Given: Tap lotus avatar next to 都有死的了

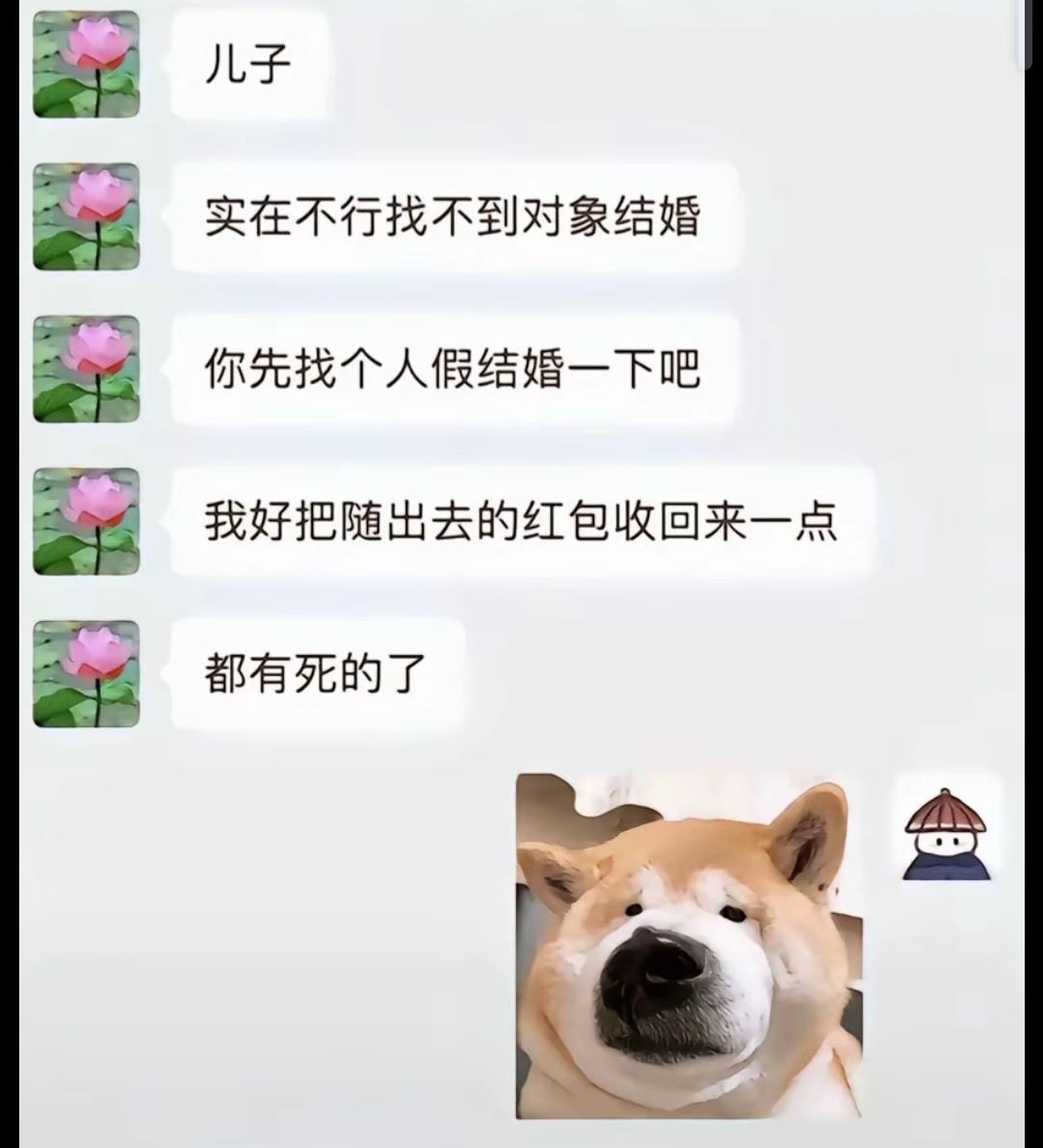Looking at the screenshot, I should [x=86, y=673].
